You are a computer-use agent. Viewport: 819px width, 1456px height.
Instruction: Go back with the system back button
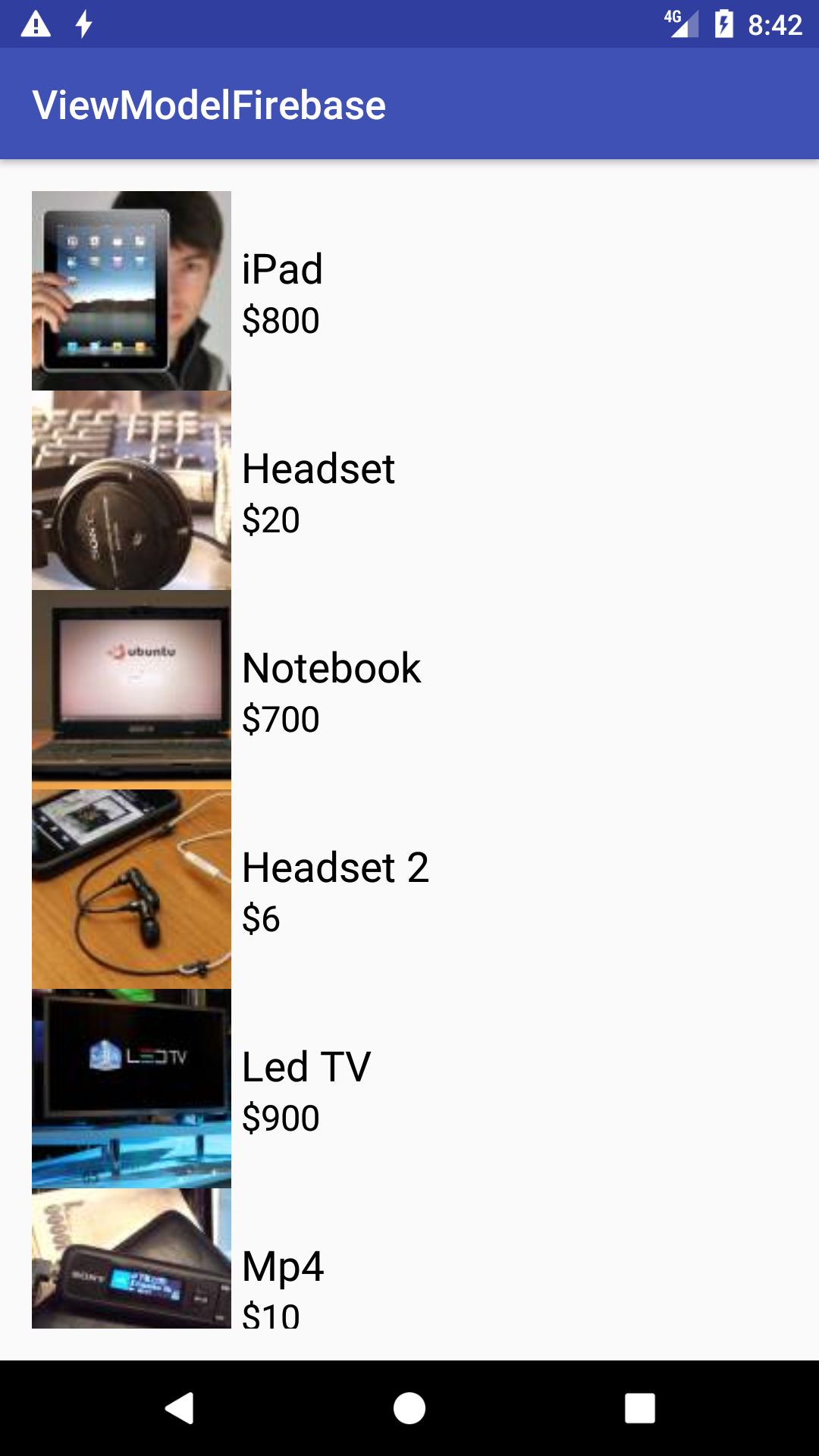click(x=180, y=1408)
